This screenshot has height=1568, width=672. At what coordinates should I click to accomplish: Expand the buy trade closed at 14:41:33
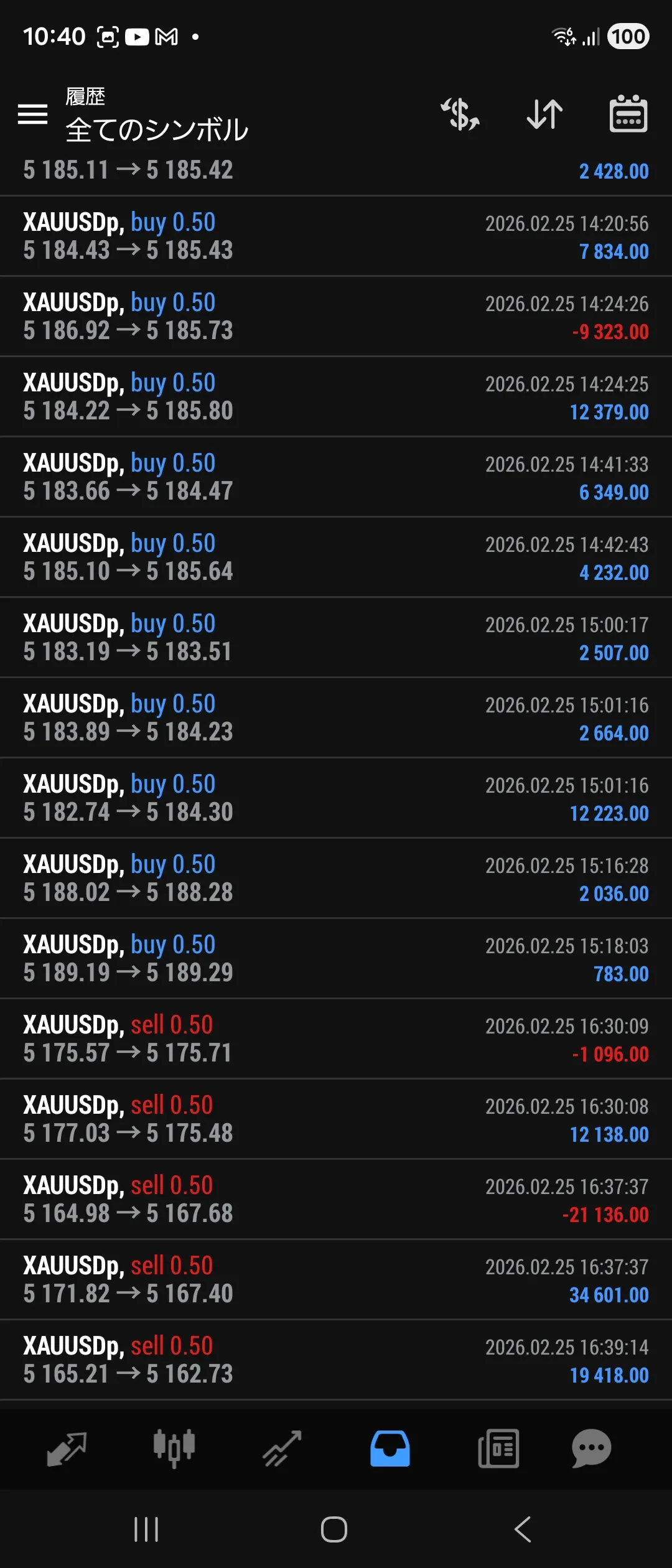coord(336,477)
